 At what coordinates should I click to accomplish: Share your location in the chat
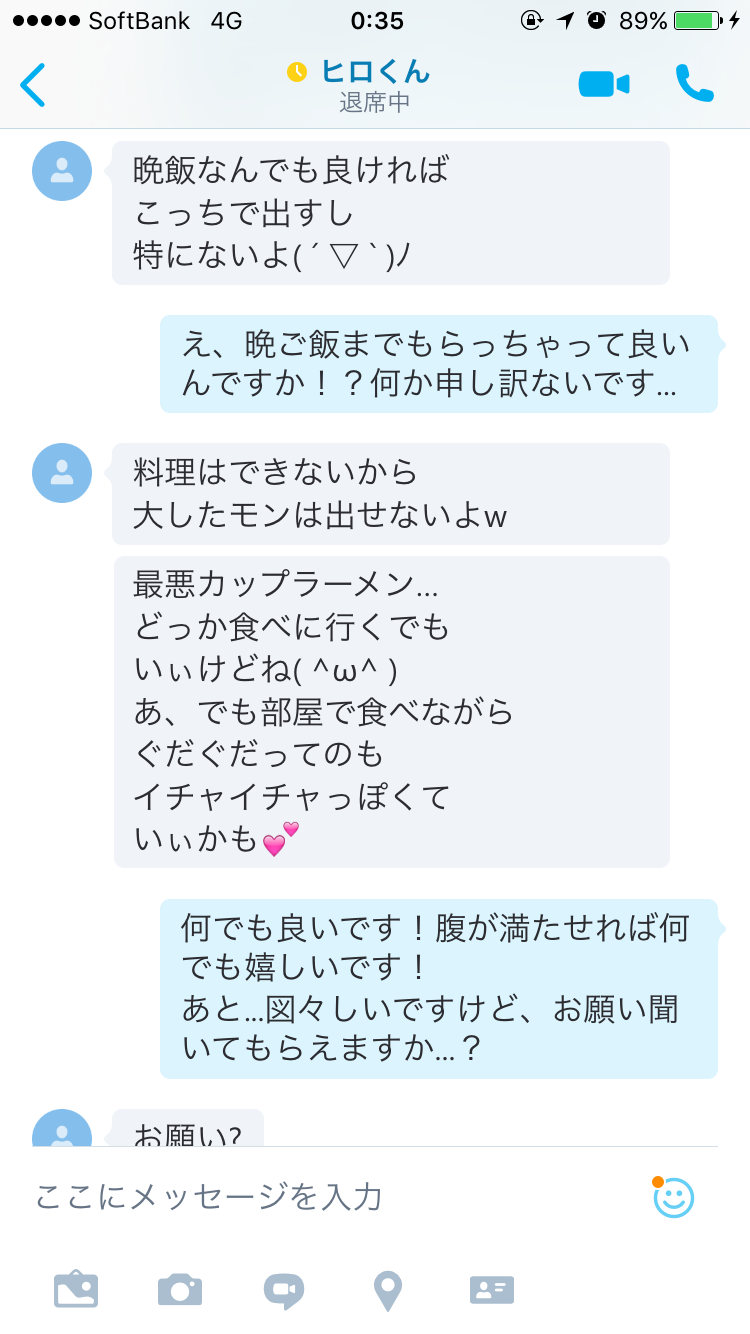(388, 1290)
